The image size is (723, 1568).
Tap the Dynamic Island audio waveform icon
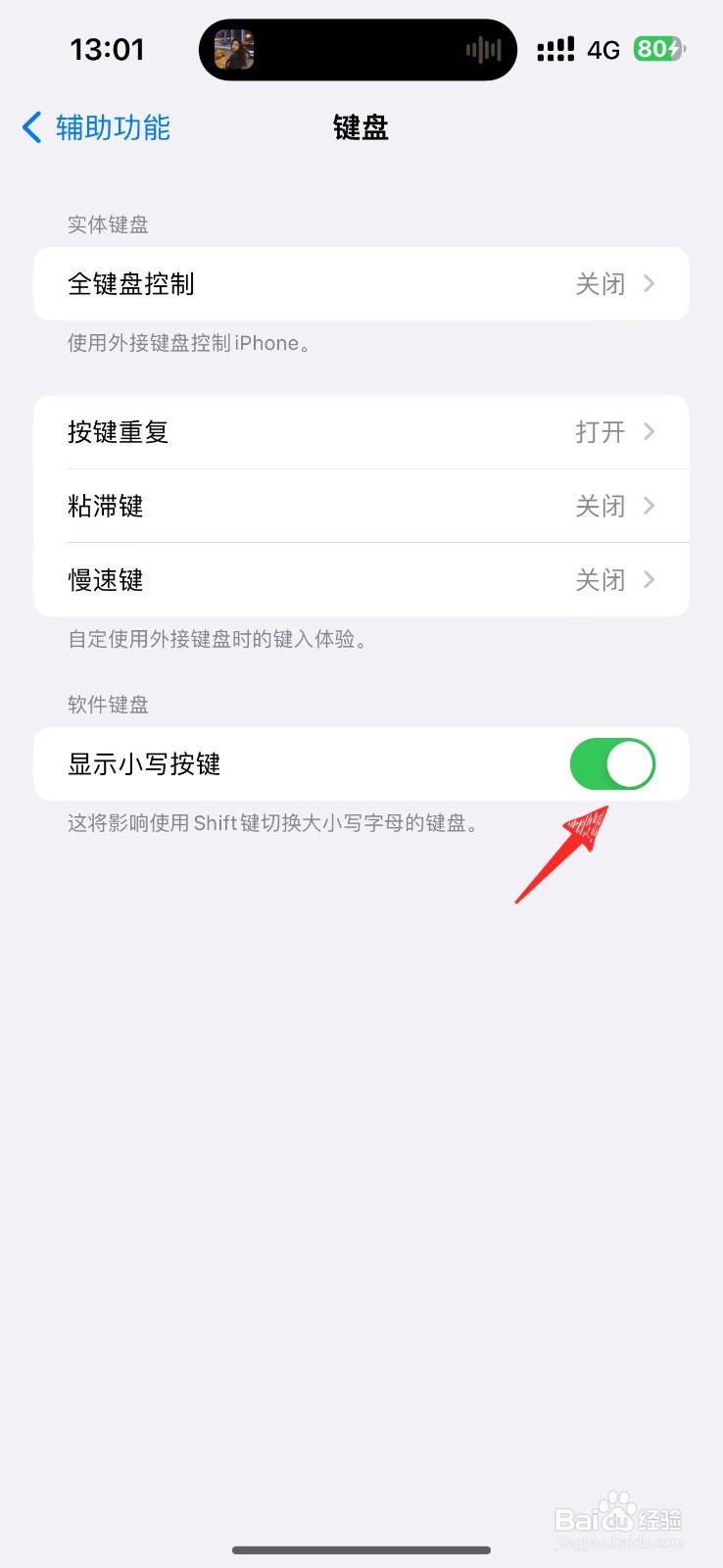pos(482,49)
